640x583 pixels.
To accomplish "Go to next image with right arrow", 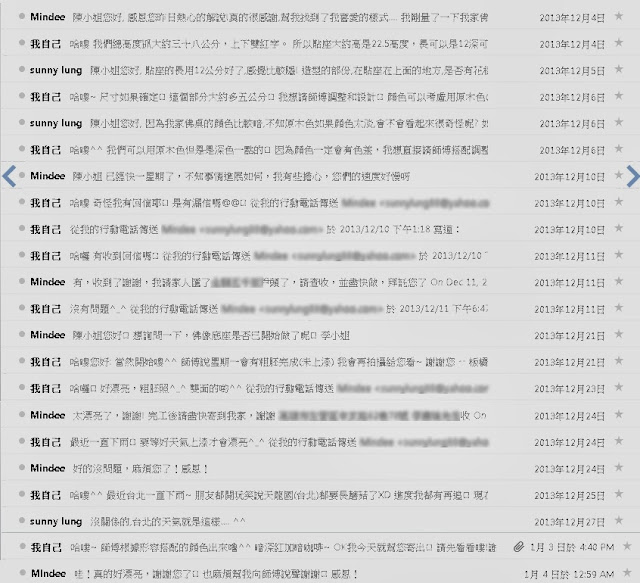I will click(x=631, y=176).
